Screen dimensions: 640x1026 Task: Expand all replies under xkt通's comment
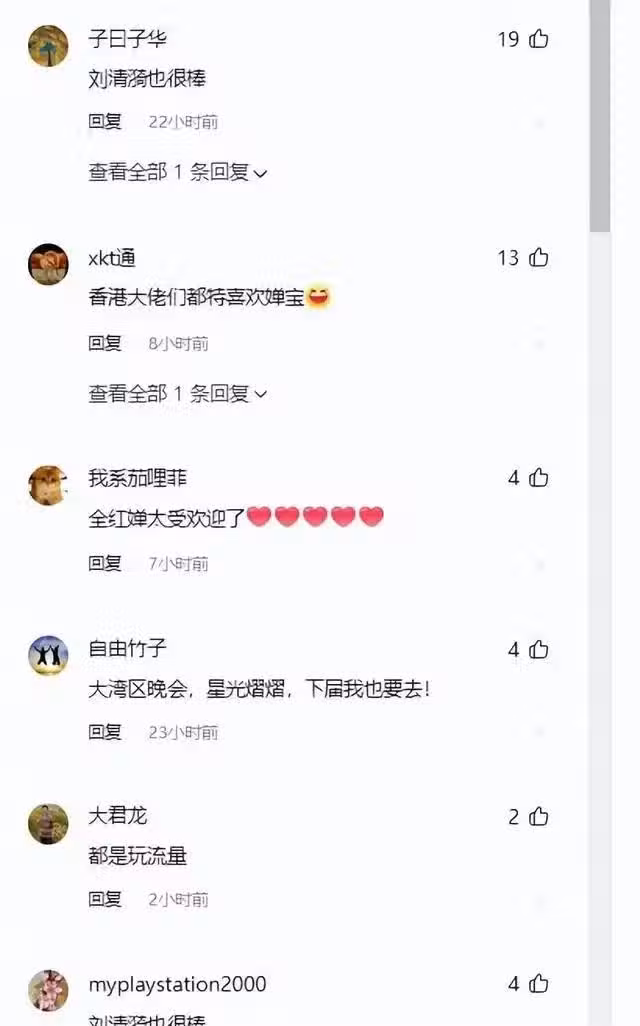(178, 394)
